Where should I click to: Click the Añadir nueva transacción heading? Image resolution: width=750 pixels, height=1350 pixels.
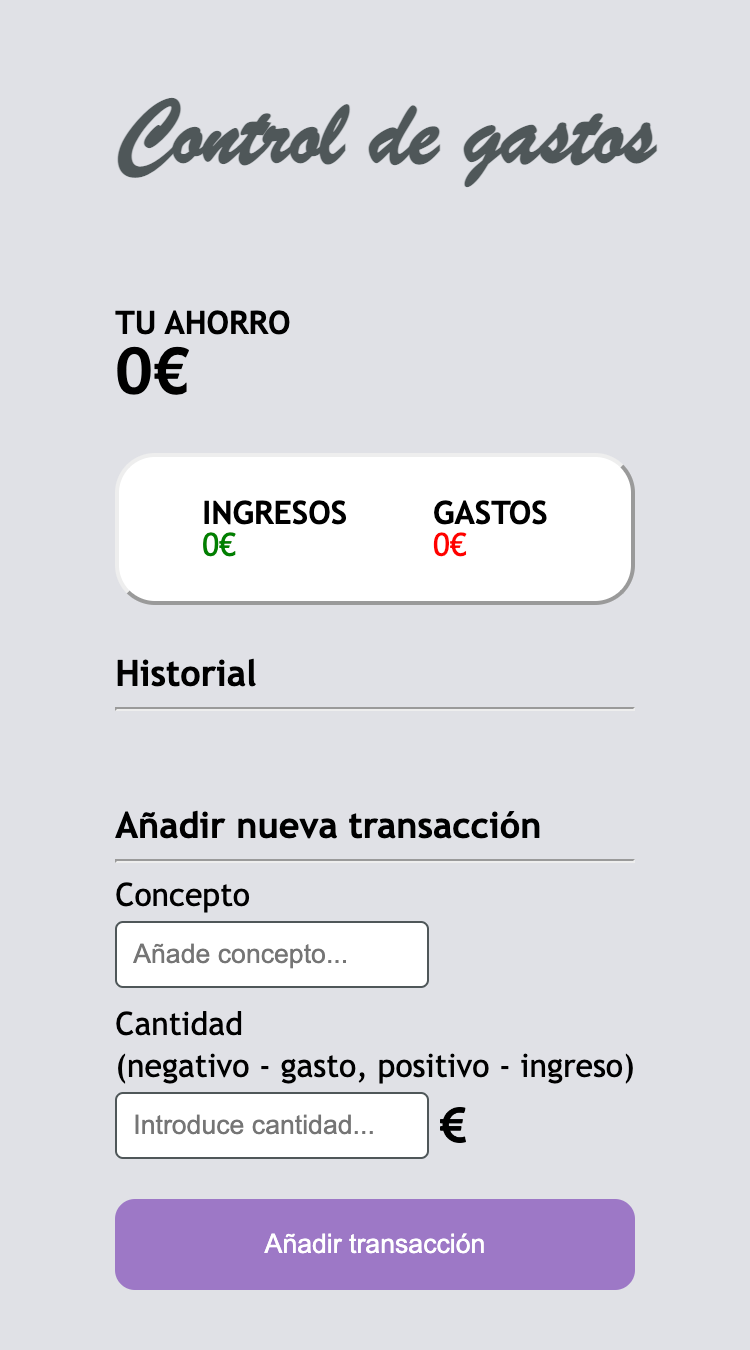[x=328, y=825]
